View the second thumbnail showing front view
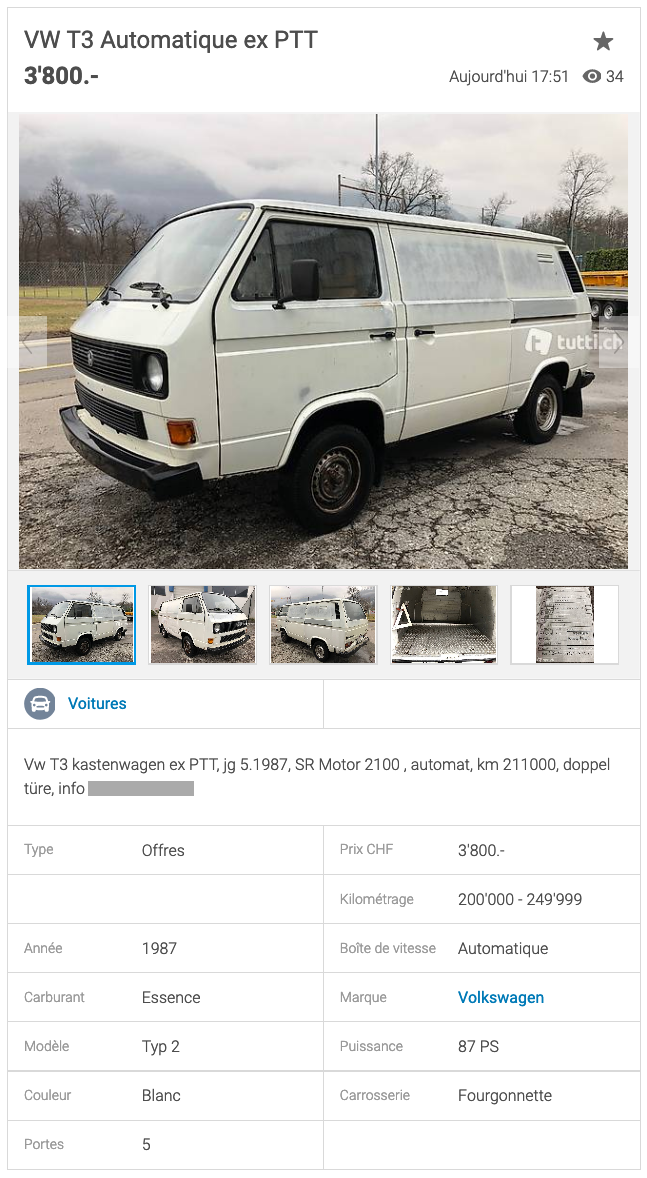647x1178 pixels. pyautogui.click(x=202, y=625)
